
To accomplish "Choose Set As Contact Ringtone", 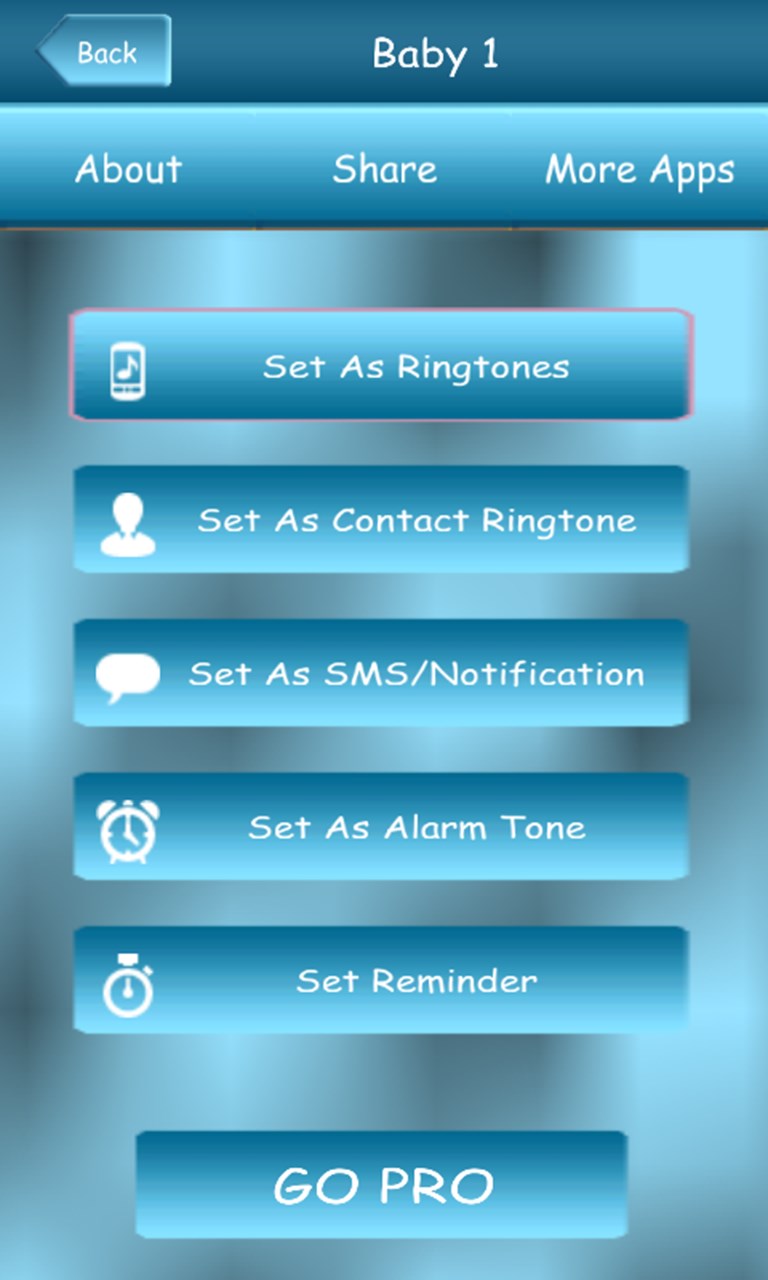I will [381, 520].
